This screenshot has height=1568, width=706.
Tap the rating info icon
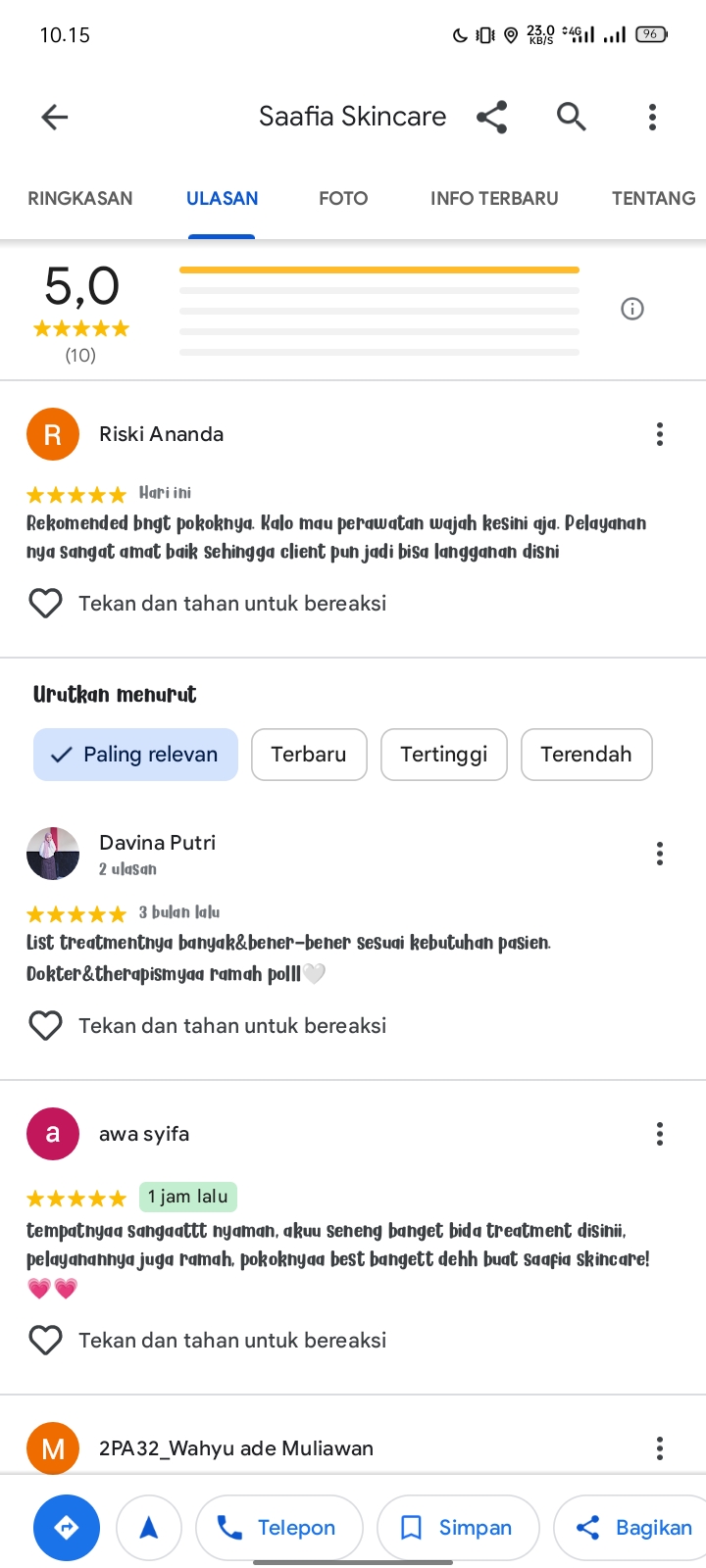tap(632, 310)
